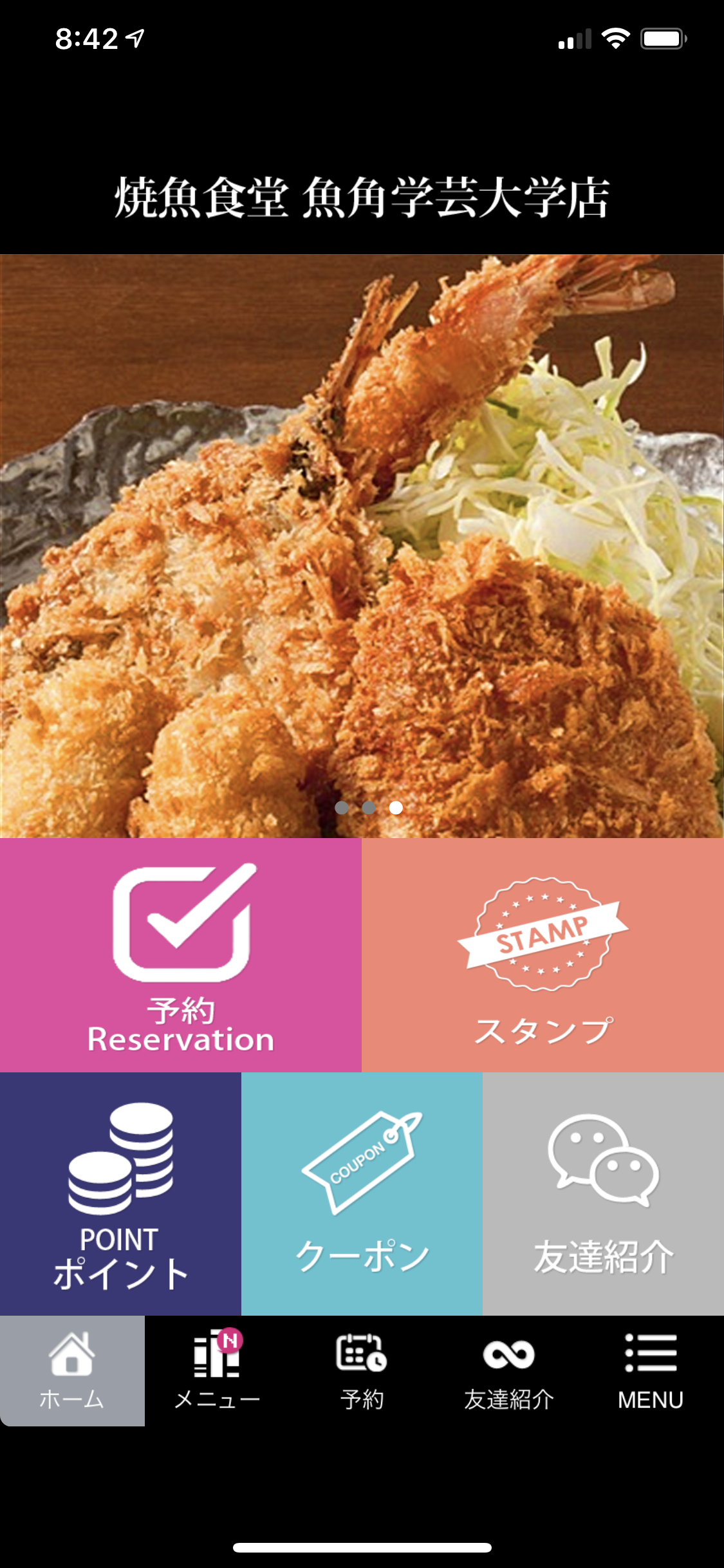Open the スタンプ stamp card tile
Viewport: 724px width, 1568px height.
(543, 955)
